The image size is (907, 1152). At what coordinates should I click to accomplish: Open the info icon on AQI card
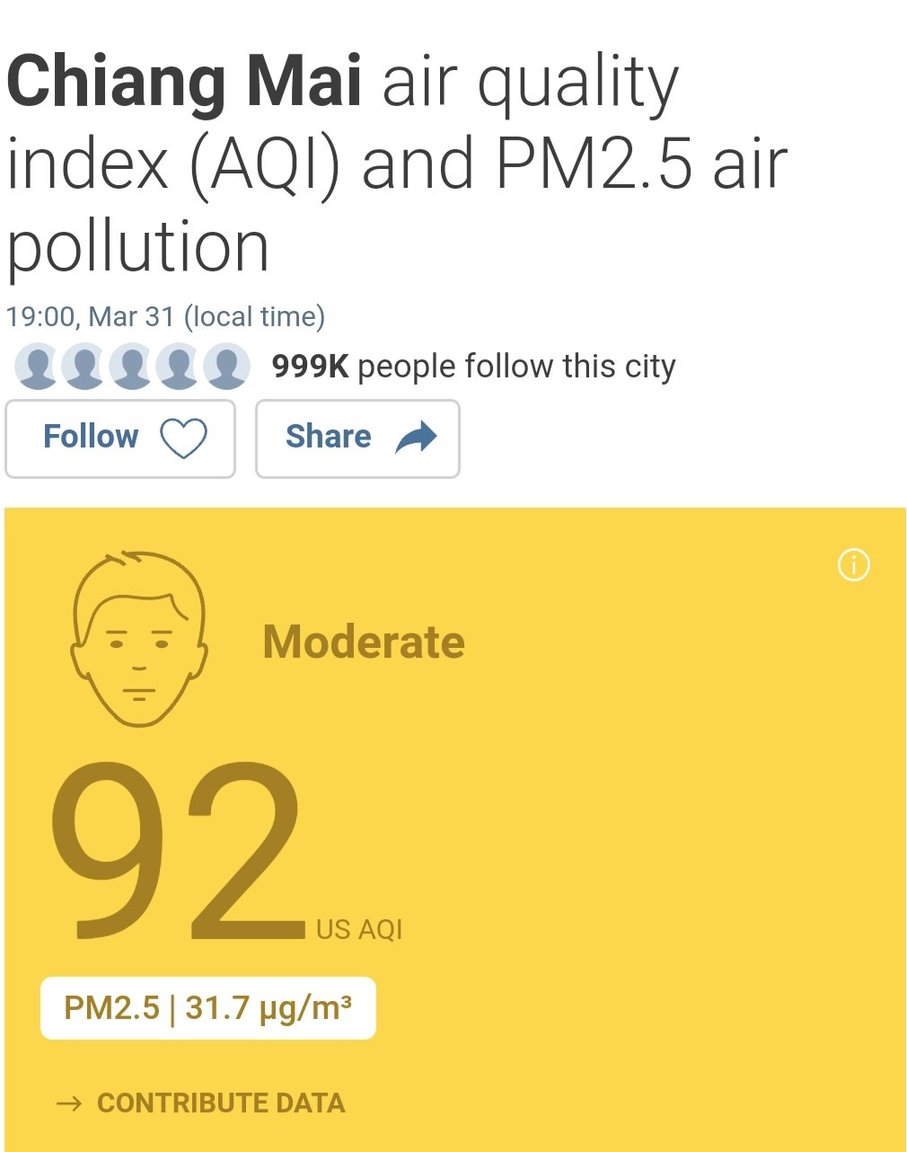click(853, 566)
